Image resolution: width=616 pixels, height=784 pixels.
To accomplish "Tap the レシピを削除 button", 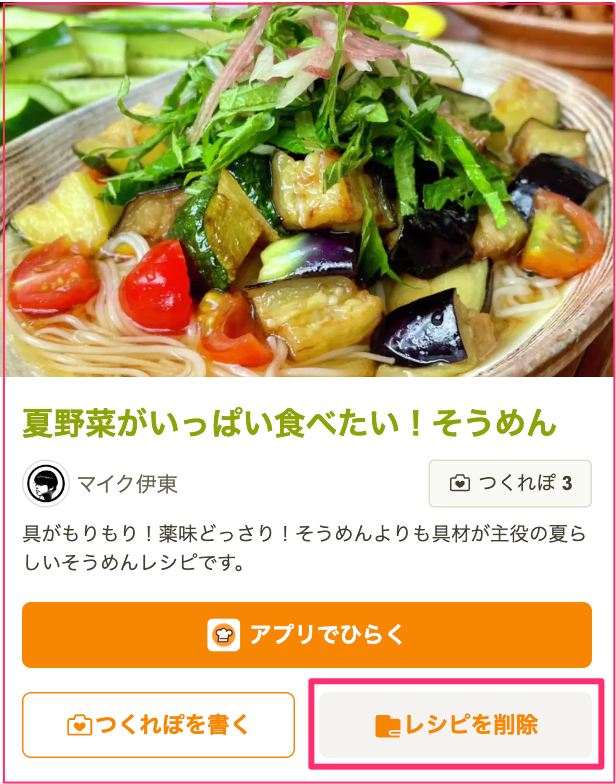I will tap(457, 725).
